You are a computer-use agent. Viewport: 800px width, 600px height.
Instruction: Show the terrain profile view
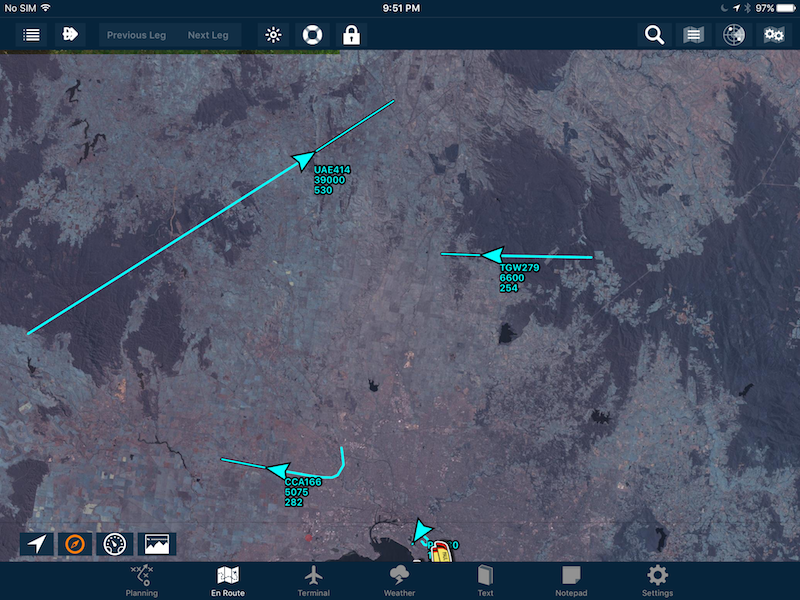coord(157,544)
